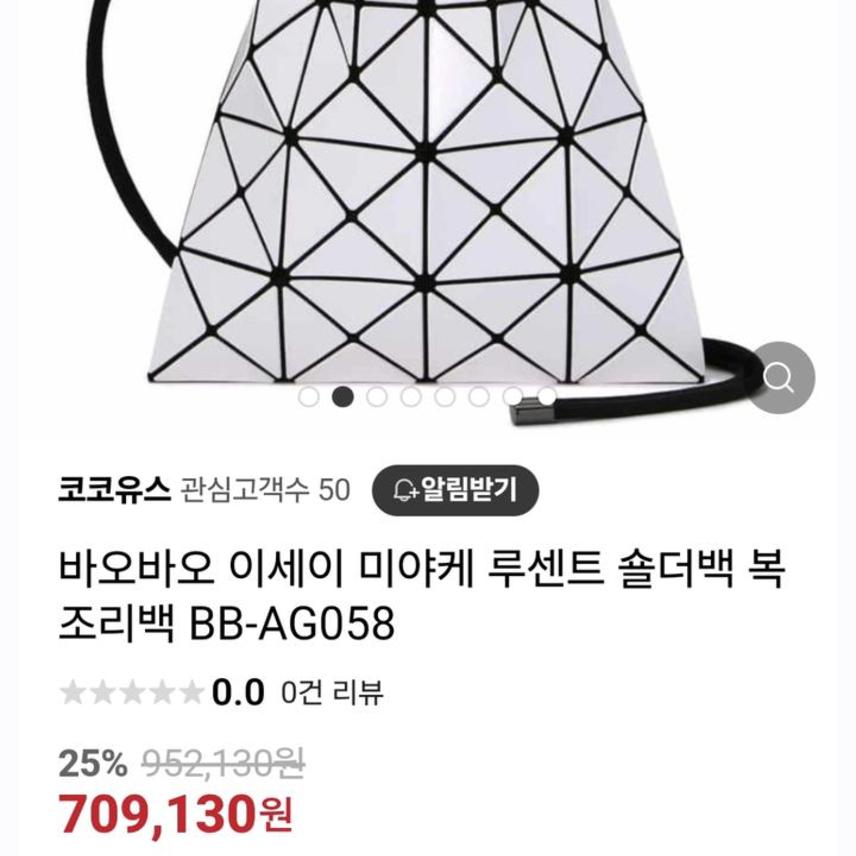Tap the 알림받기 notification button

[456, 490]
